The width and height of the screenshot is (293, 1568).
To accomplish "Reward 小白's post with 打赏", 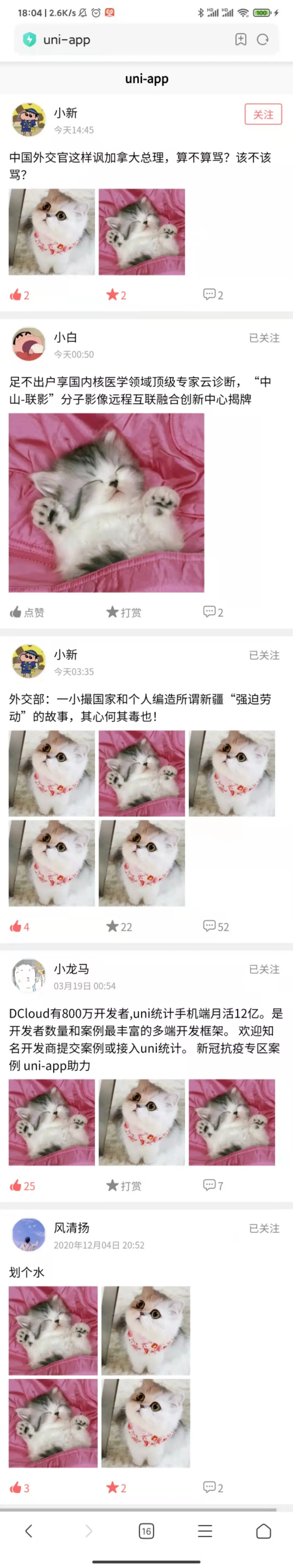I will (x=124, y=612).
